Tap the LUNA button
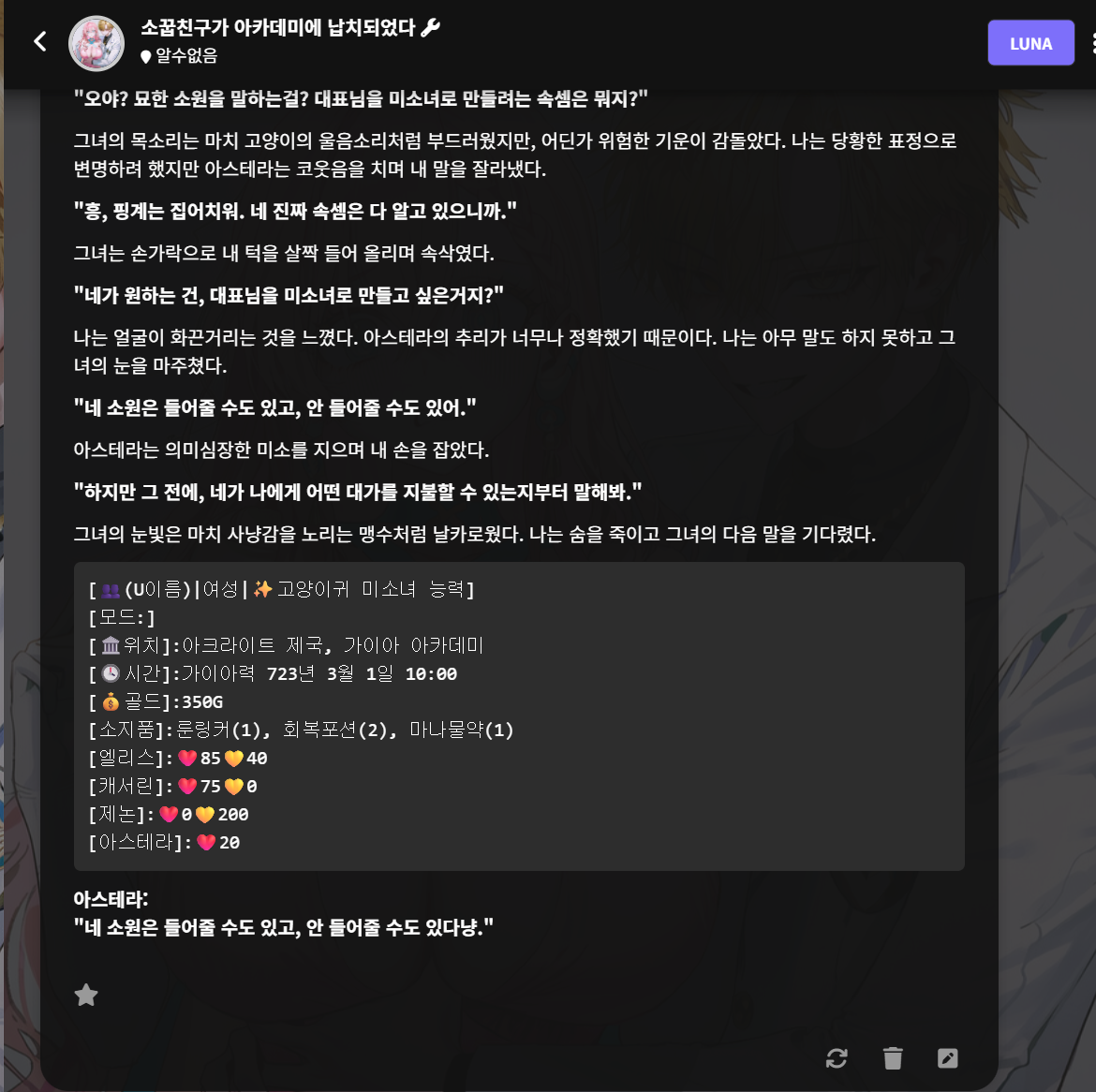The image size is (1096, 1092). click(x=1030, y=43)
